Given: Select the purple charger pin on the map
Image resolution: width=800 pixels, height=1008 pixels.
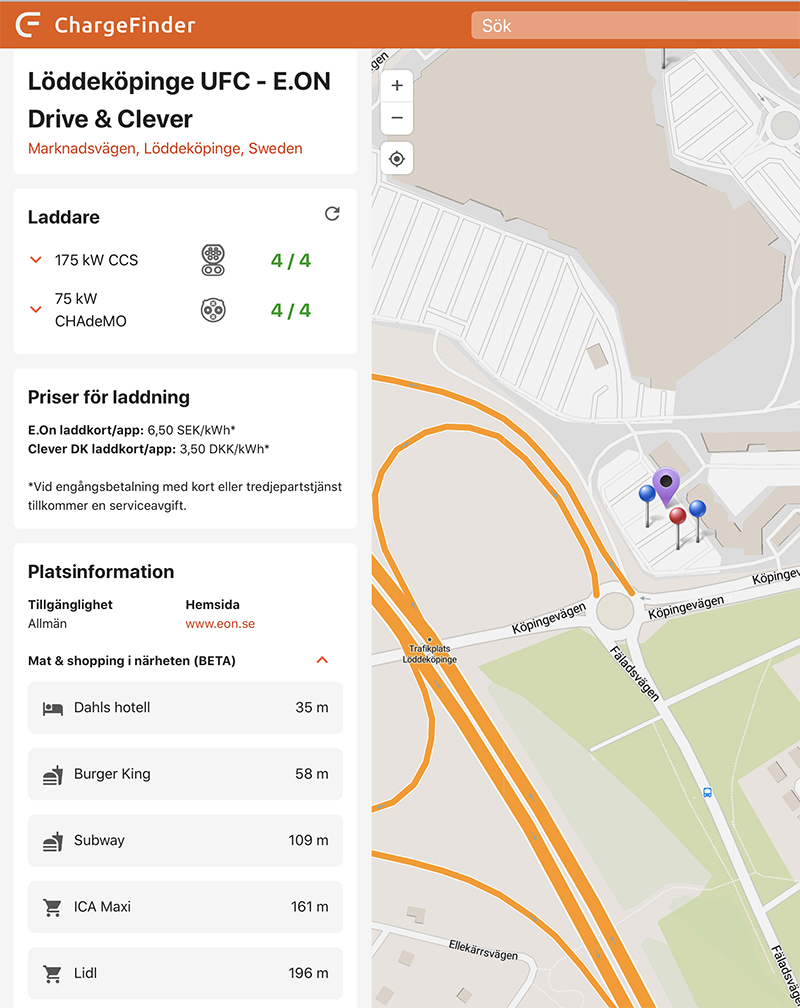Looking at the screenshot, I should click(665, 484).
